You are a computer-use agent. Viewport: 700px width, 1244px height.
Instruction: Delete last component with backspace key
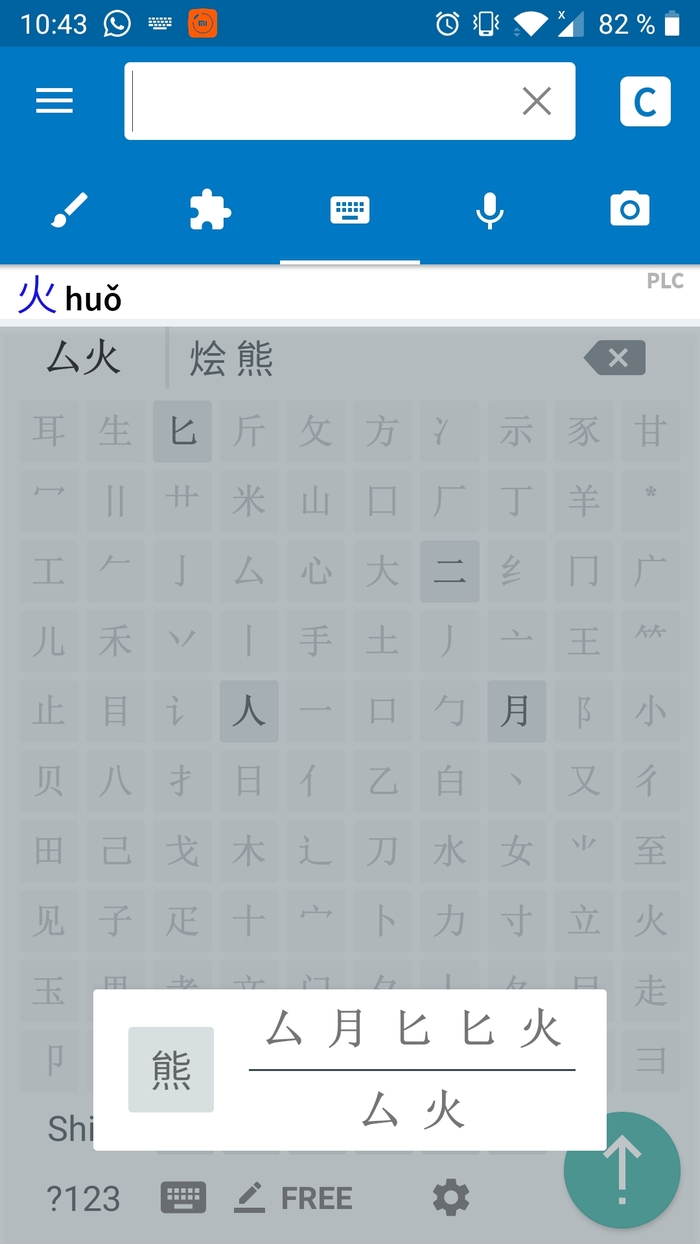click(614, 358)
